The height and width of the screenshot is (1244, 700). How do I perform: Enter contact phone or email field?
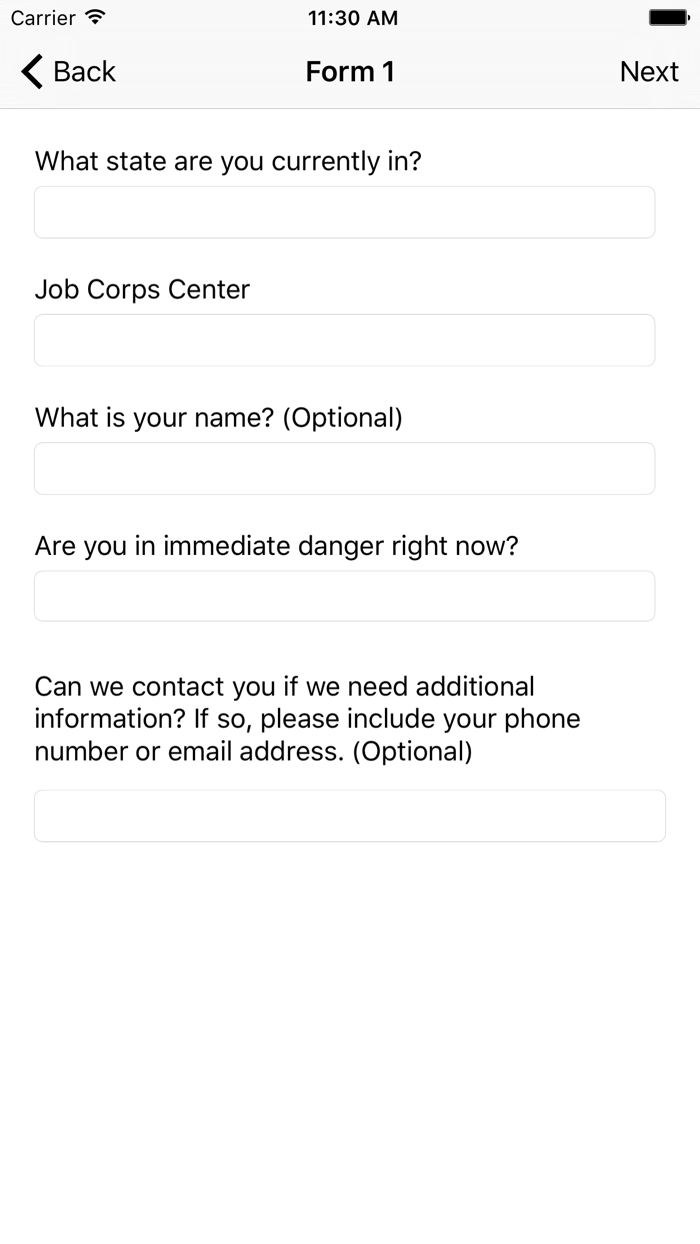coord(350,816)
